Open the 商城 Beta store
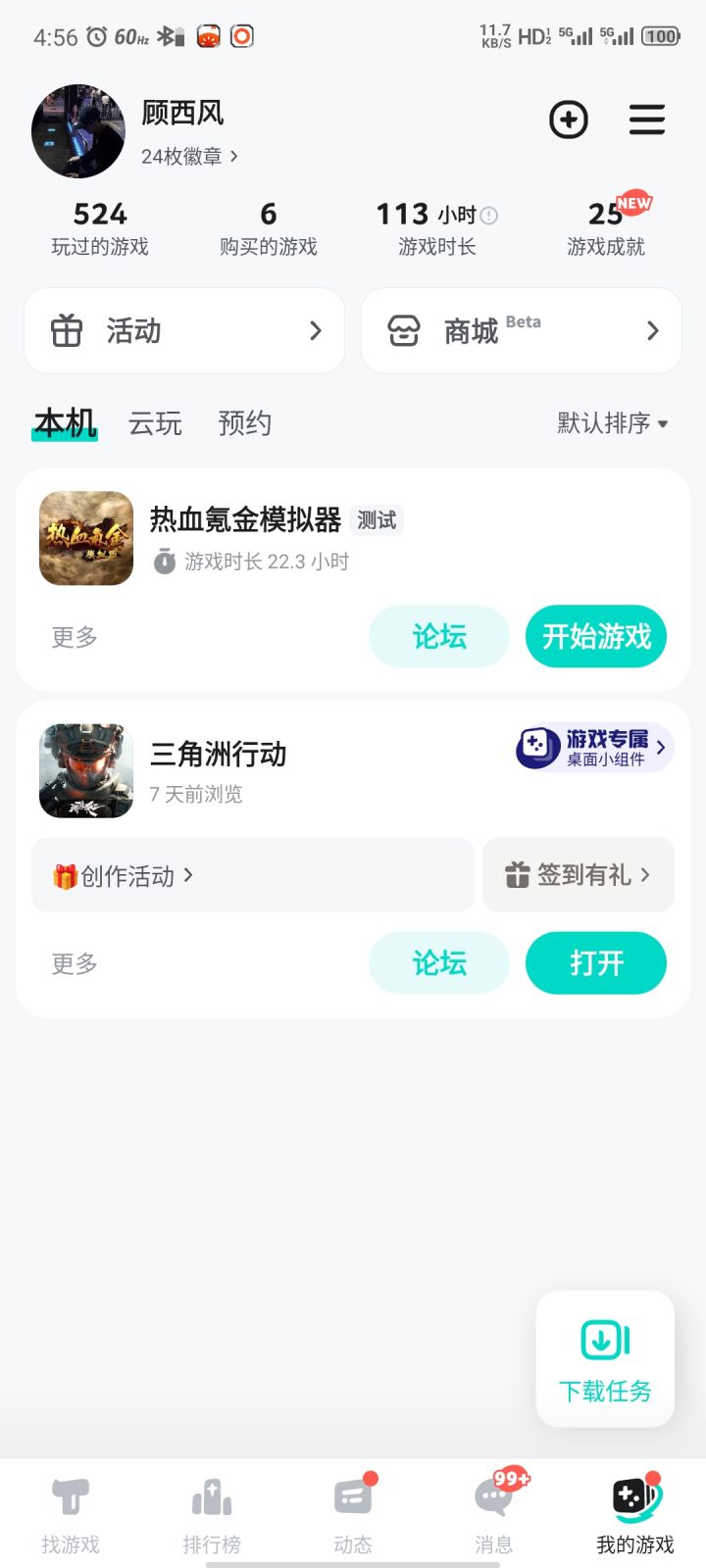 pyautogui.click(x=521, y=331)
